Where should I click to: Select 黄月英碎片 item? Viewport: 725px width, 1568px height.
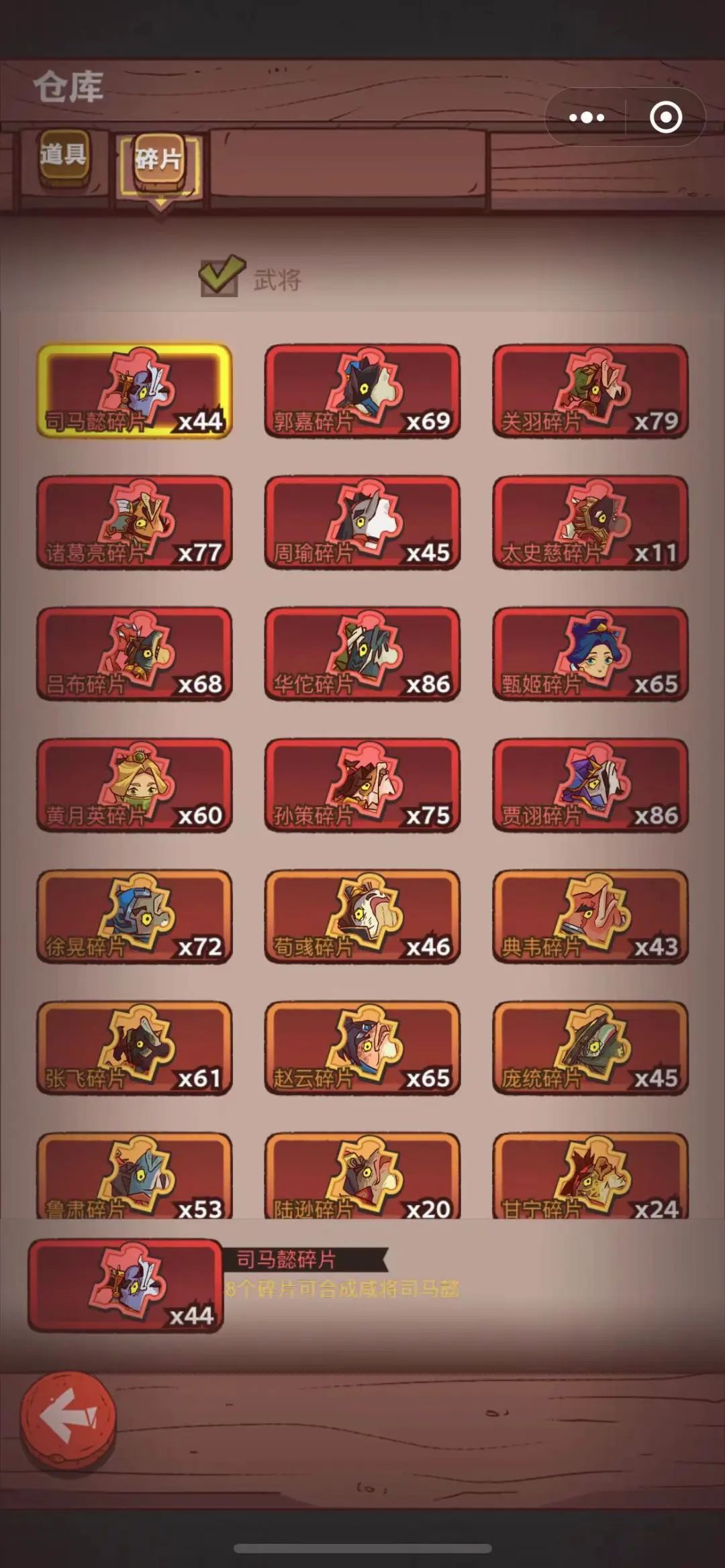click(x=134, y=786)
